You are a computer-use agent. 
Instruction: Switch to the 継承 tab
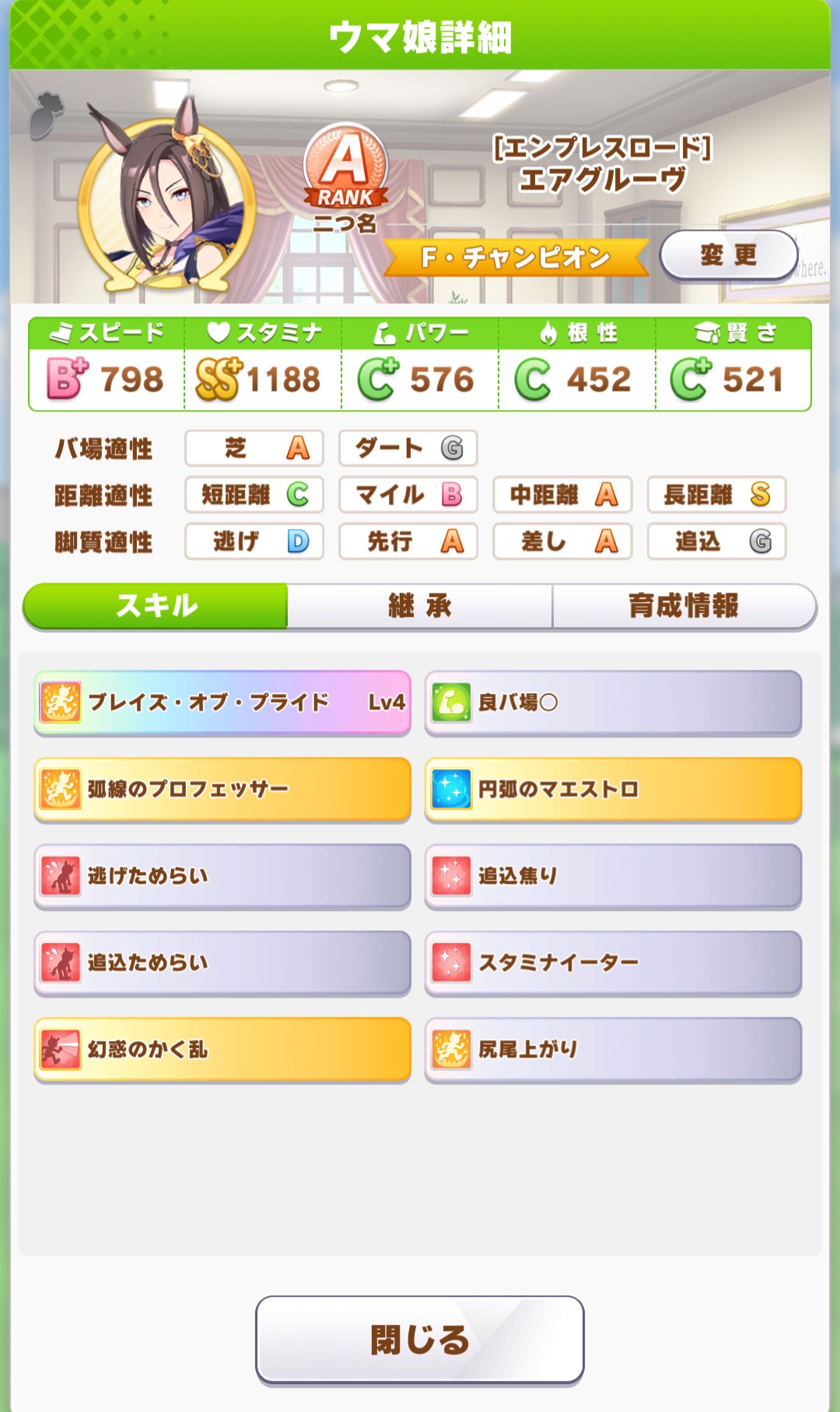pyautogui.click(x=420, y=606)
